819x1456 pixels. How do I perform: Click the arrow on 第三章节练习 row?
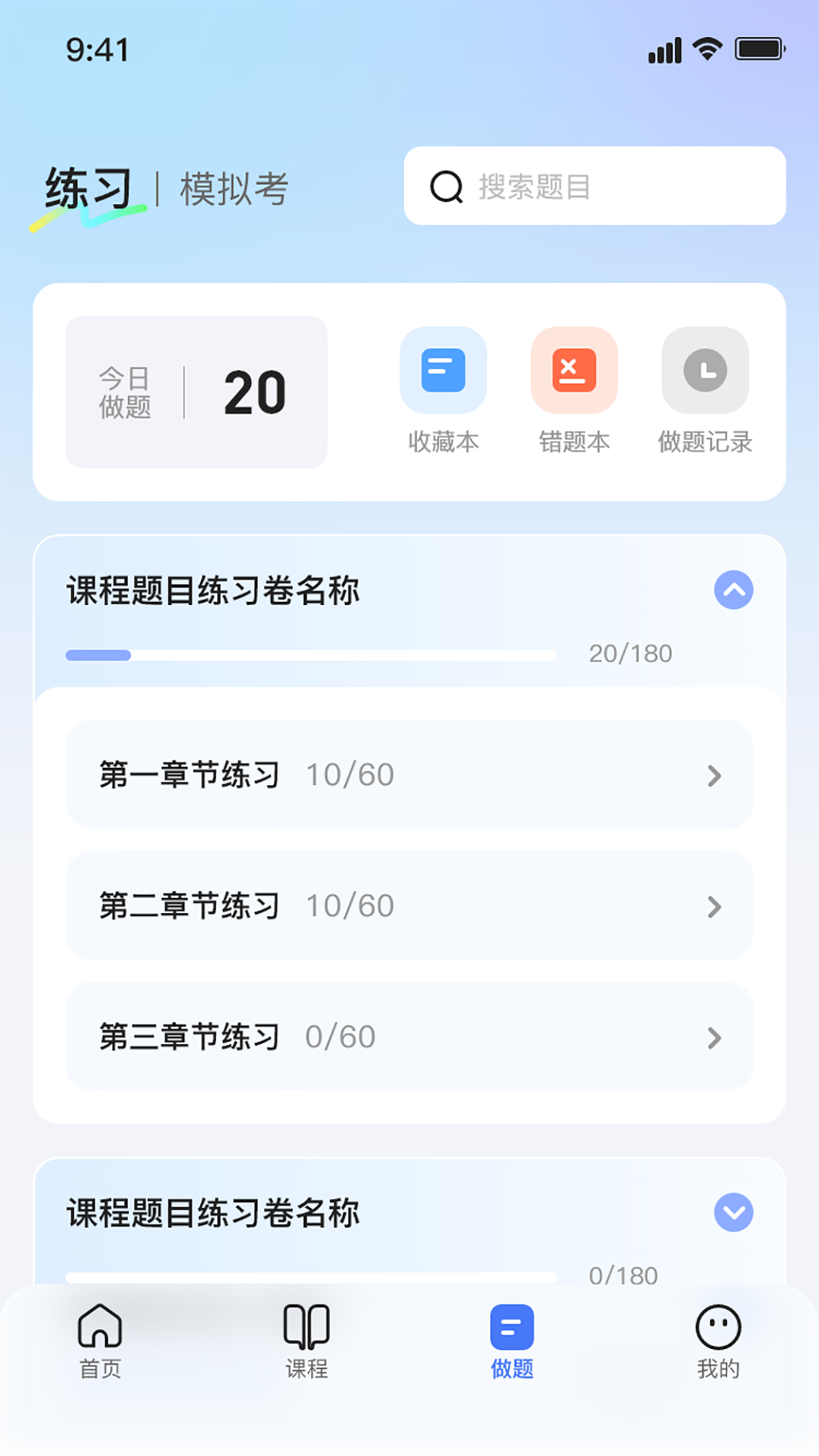pyautogui.click(x=714, y=1037)
